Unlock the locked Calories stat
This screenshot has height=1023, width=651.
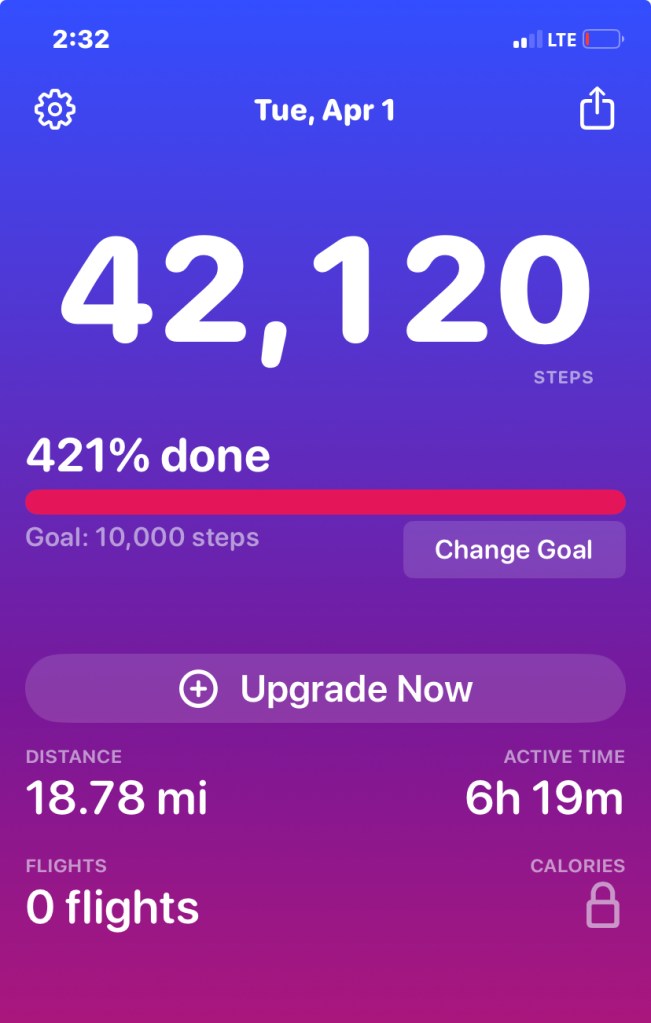(x=602, y=907)
